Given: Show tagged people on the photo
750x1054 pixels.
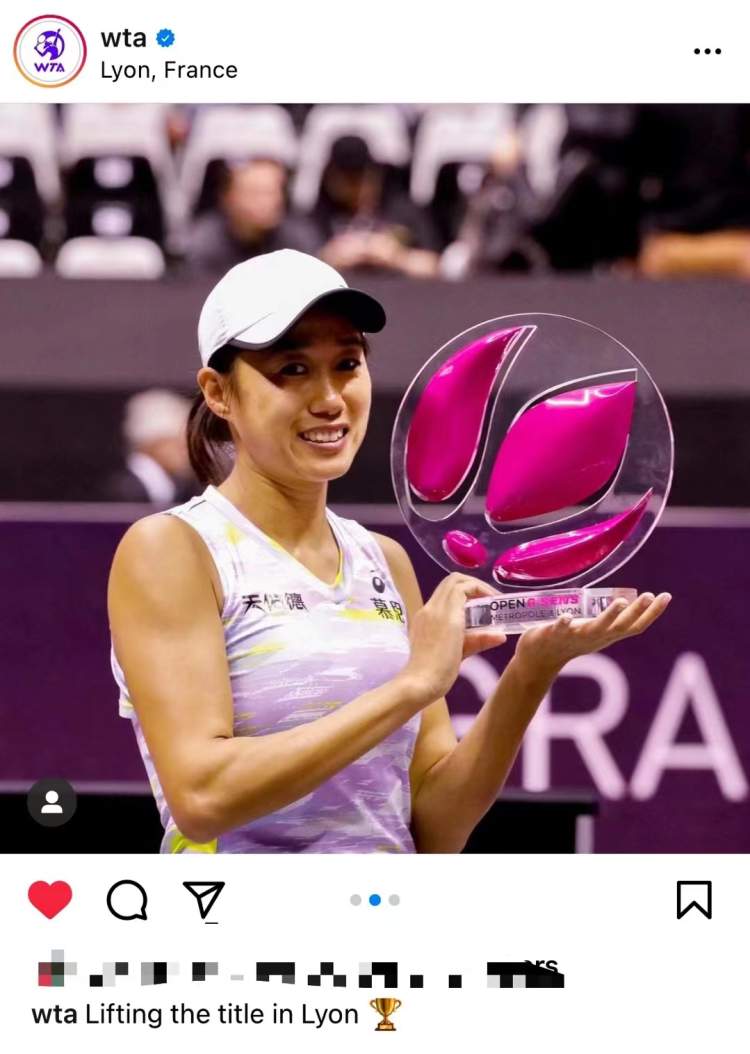Looking at the screenshot, I should tap(52, 801).
